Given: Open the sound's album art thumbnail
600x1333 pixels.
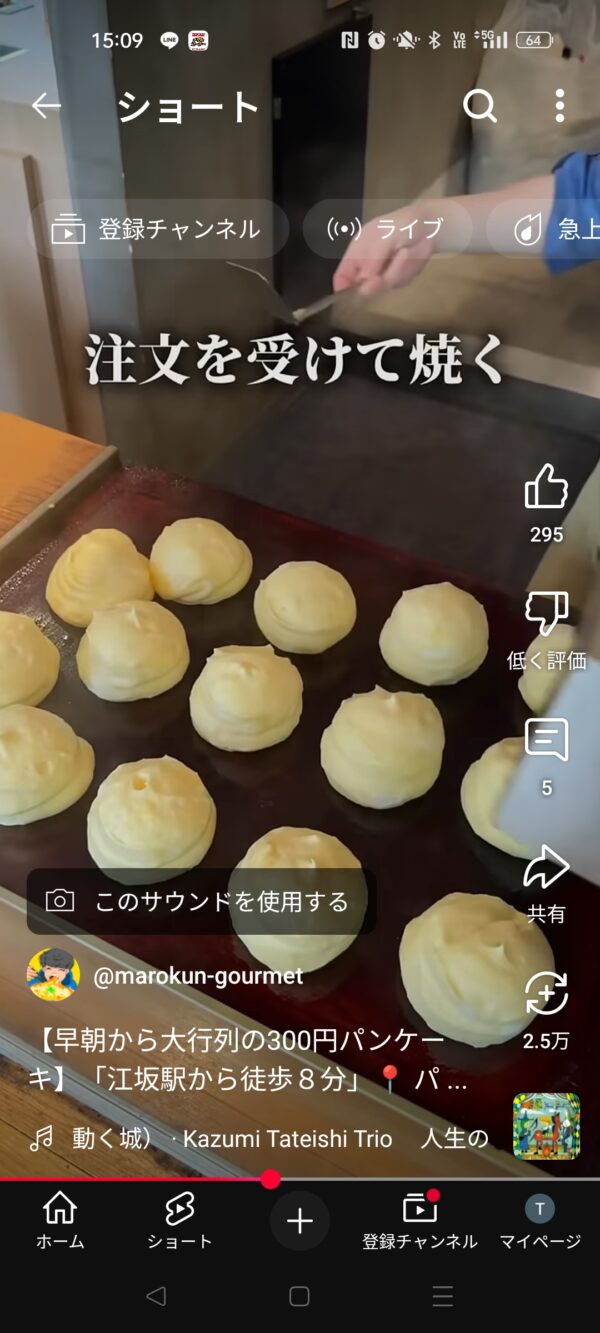Looking at the screenshot, I should 546,1125.
